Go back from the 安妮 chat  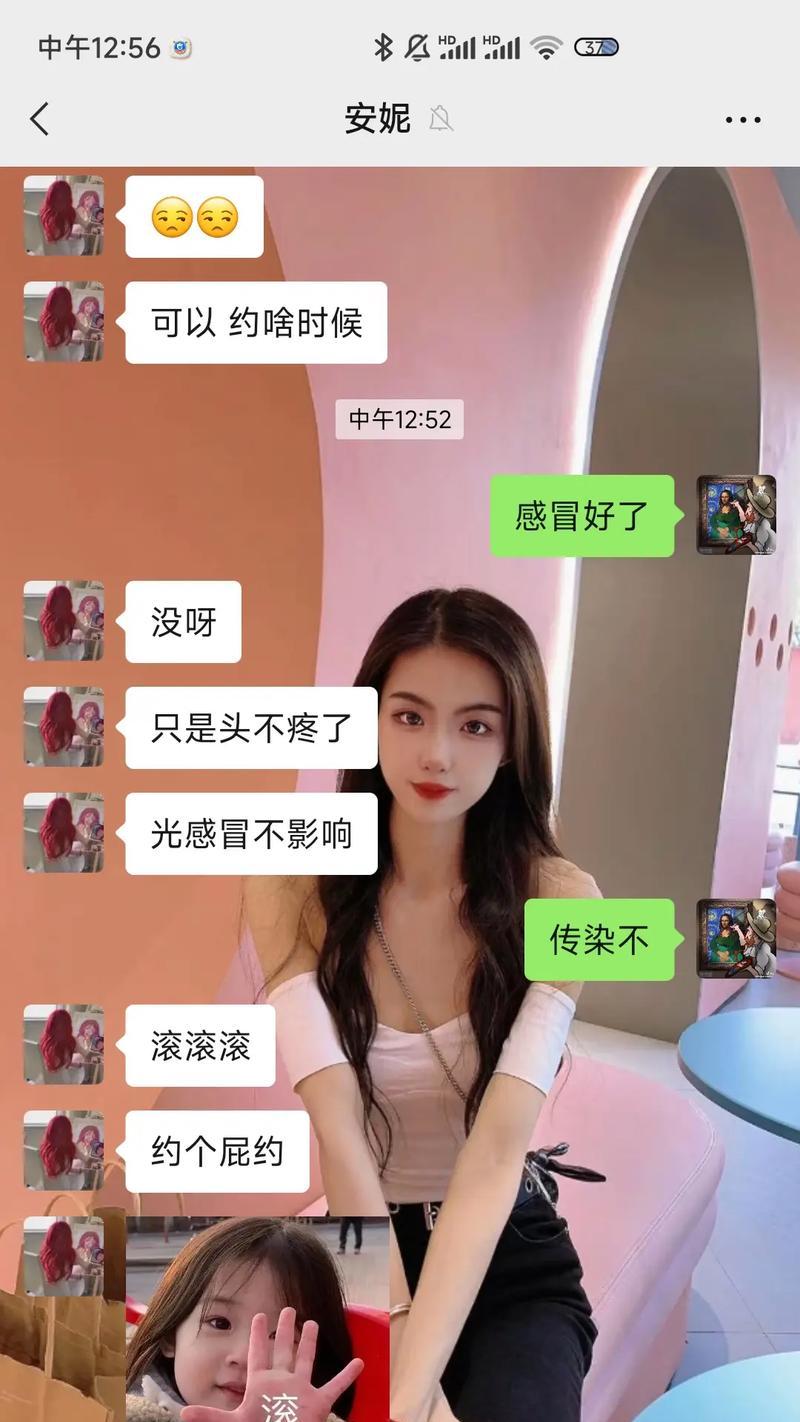[x=40, y=119]
